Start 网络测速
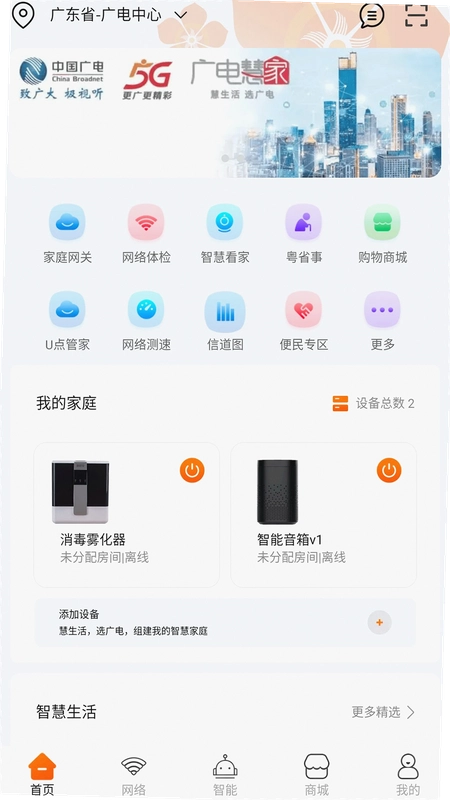This screenshot has height=800, width=450. point(146,321)
